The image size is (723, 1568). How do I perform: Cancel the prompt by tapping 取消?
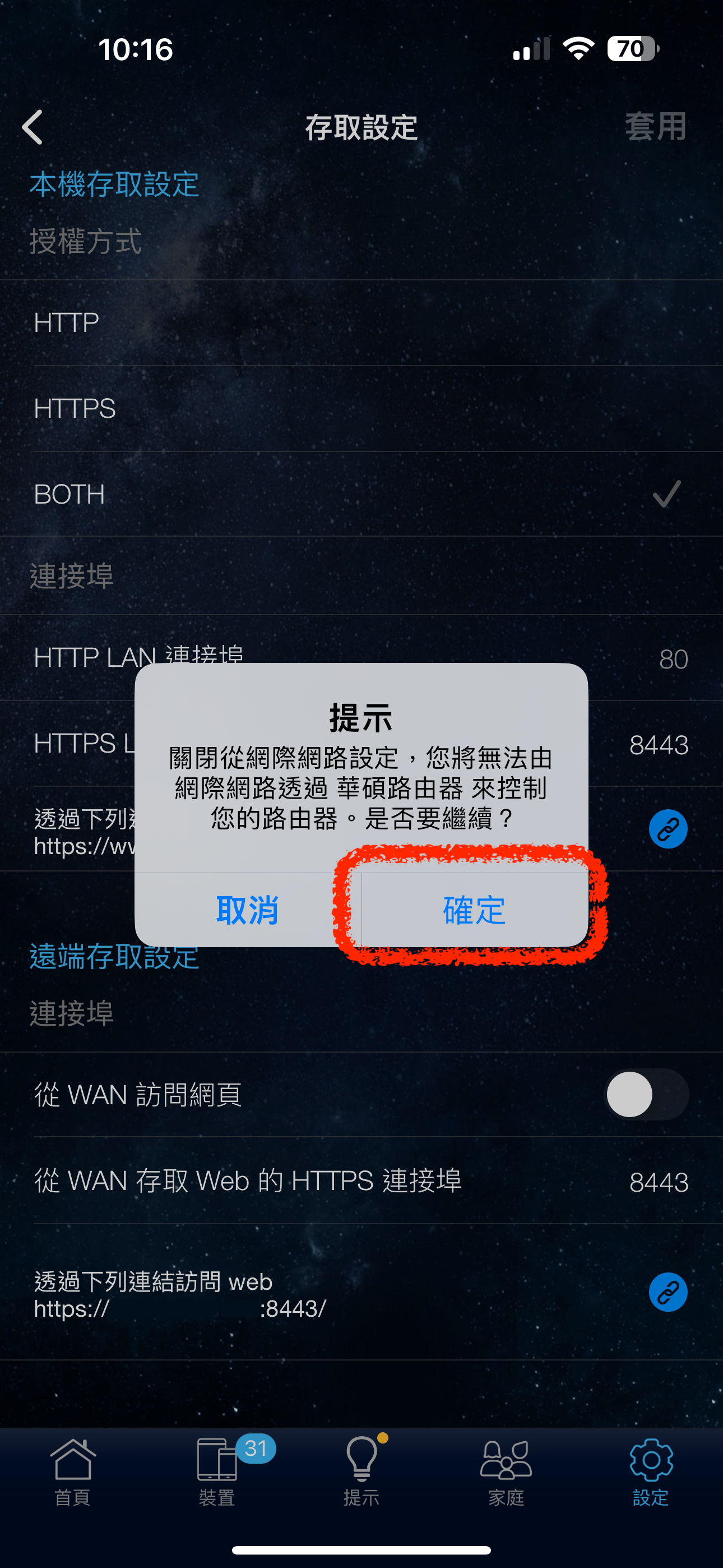[x=247, y=911]
